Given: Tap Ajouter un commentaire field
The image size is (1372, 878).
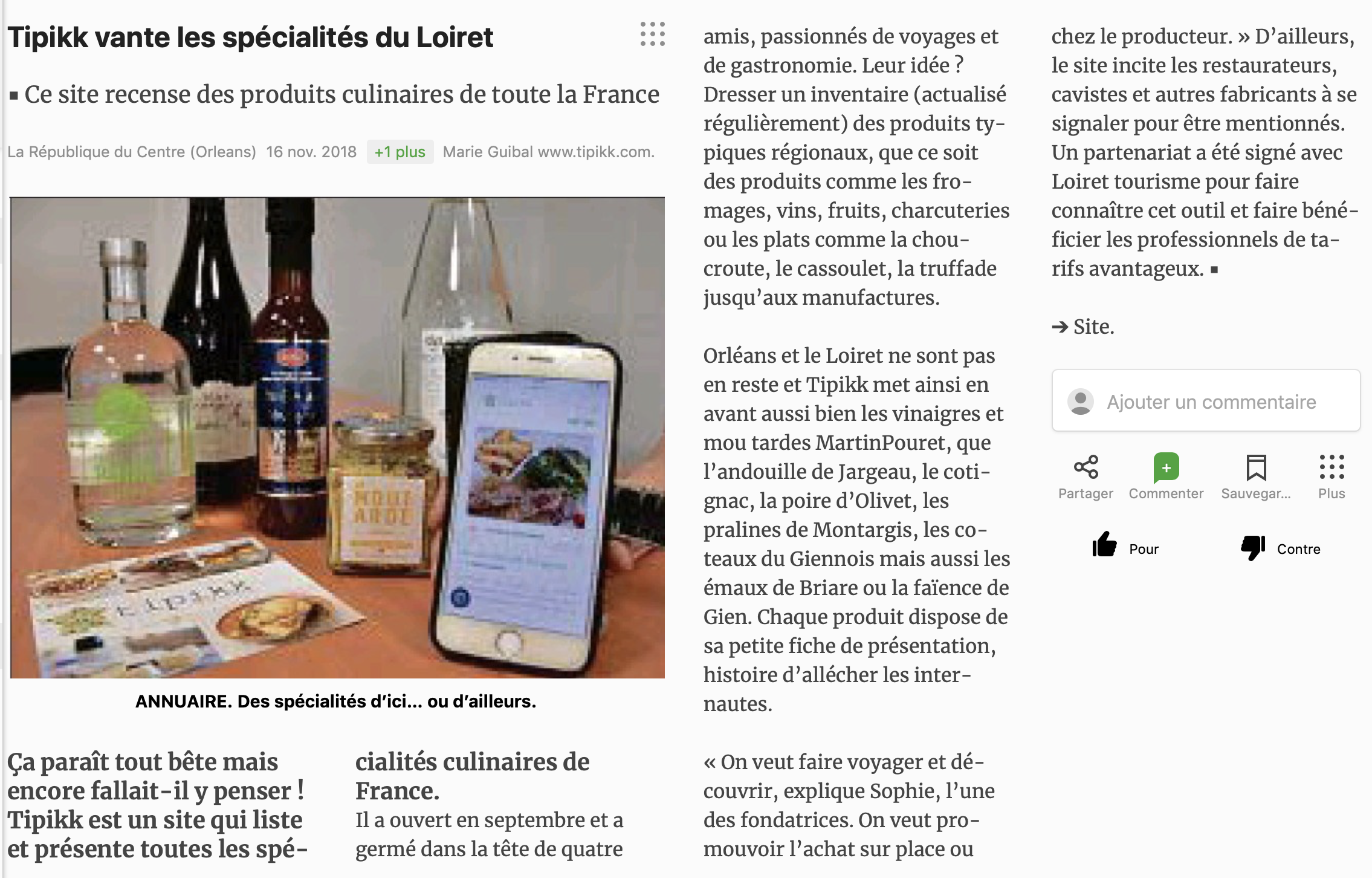Looking at the screenshot, I should pos(1211,402).
